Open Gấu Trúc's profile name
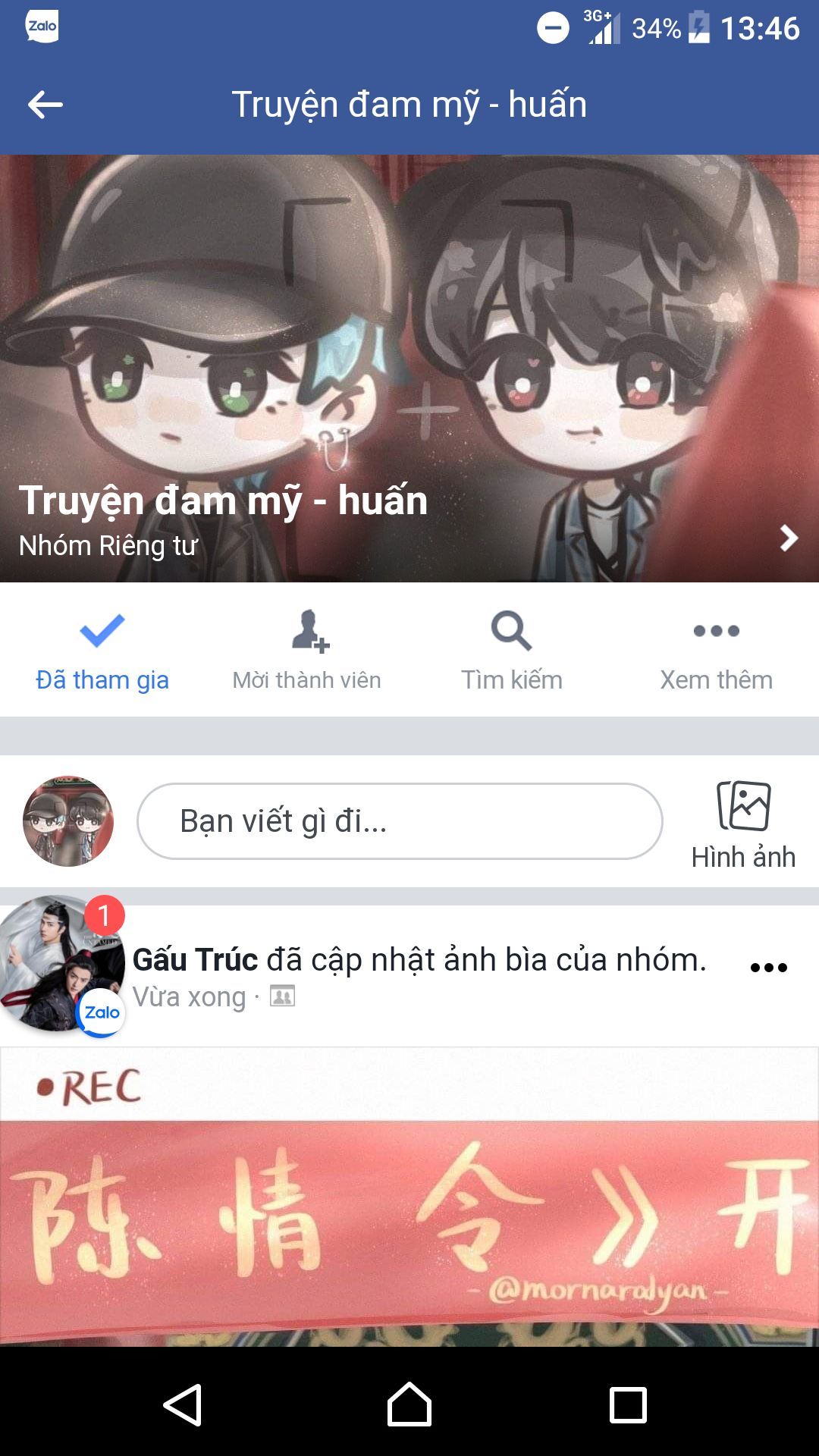819x1456 pixels. pyautogui.click(x=195, y=960)
